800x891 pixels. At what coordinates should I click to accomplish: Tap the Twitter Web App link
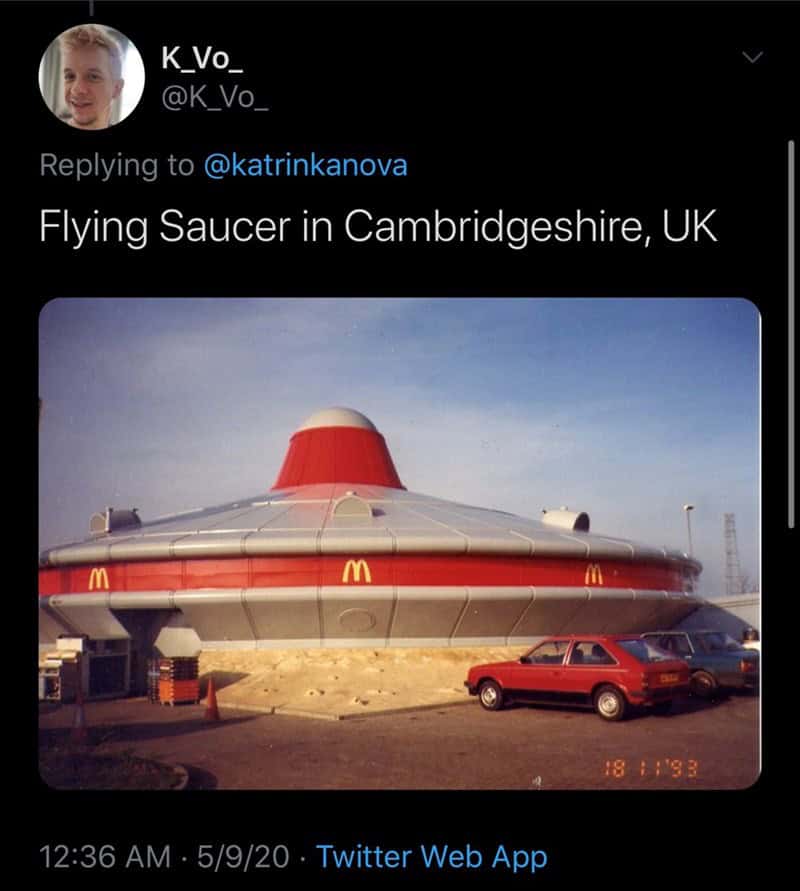[x=431, y=856]
